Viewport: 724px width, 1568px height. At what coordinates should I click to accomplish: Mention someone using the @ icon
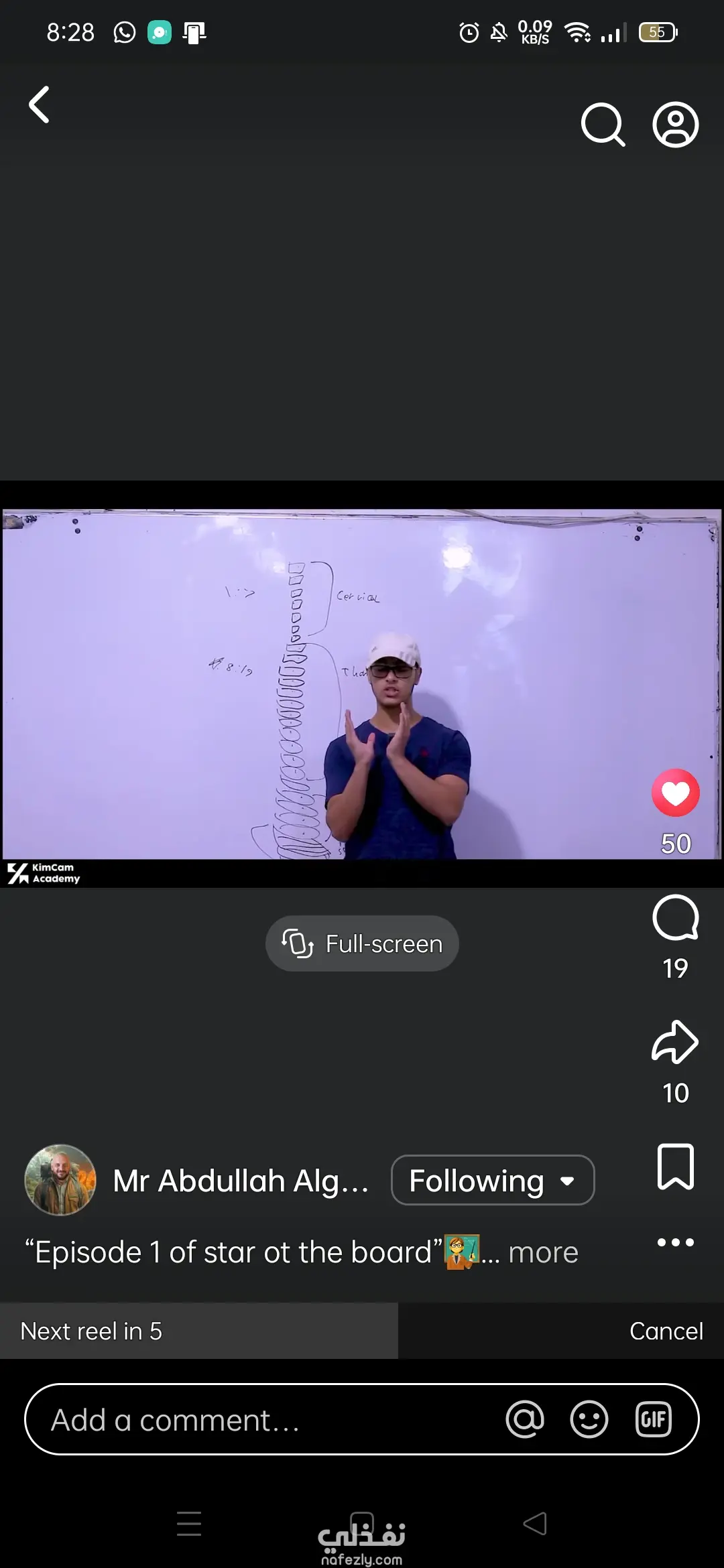(525, 1419)
